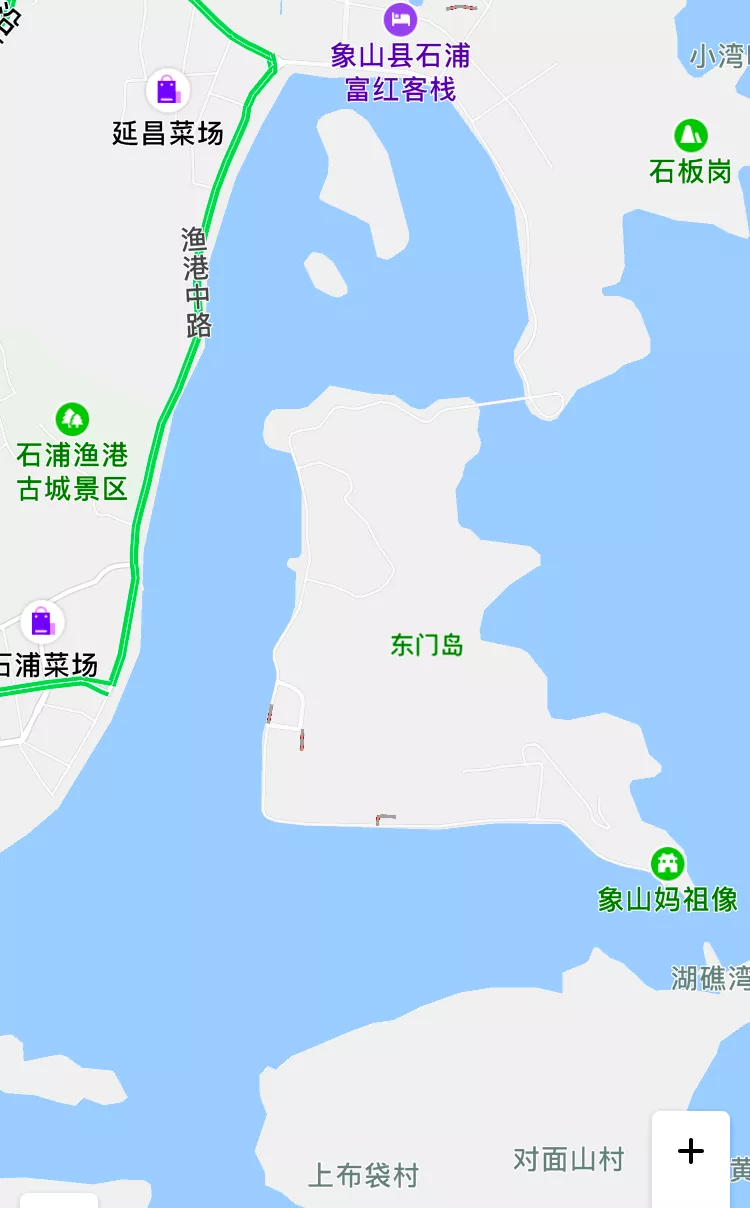This screenshot has width=750, height=1208.
Task: Open the 象山妈祖像 landmark pin
Action: click(667, 862)
